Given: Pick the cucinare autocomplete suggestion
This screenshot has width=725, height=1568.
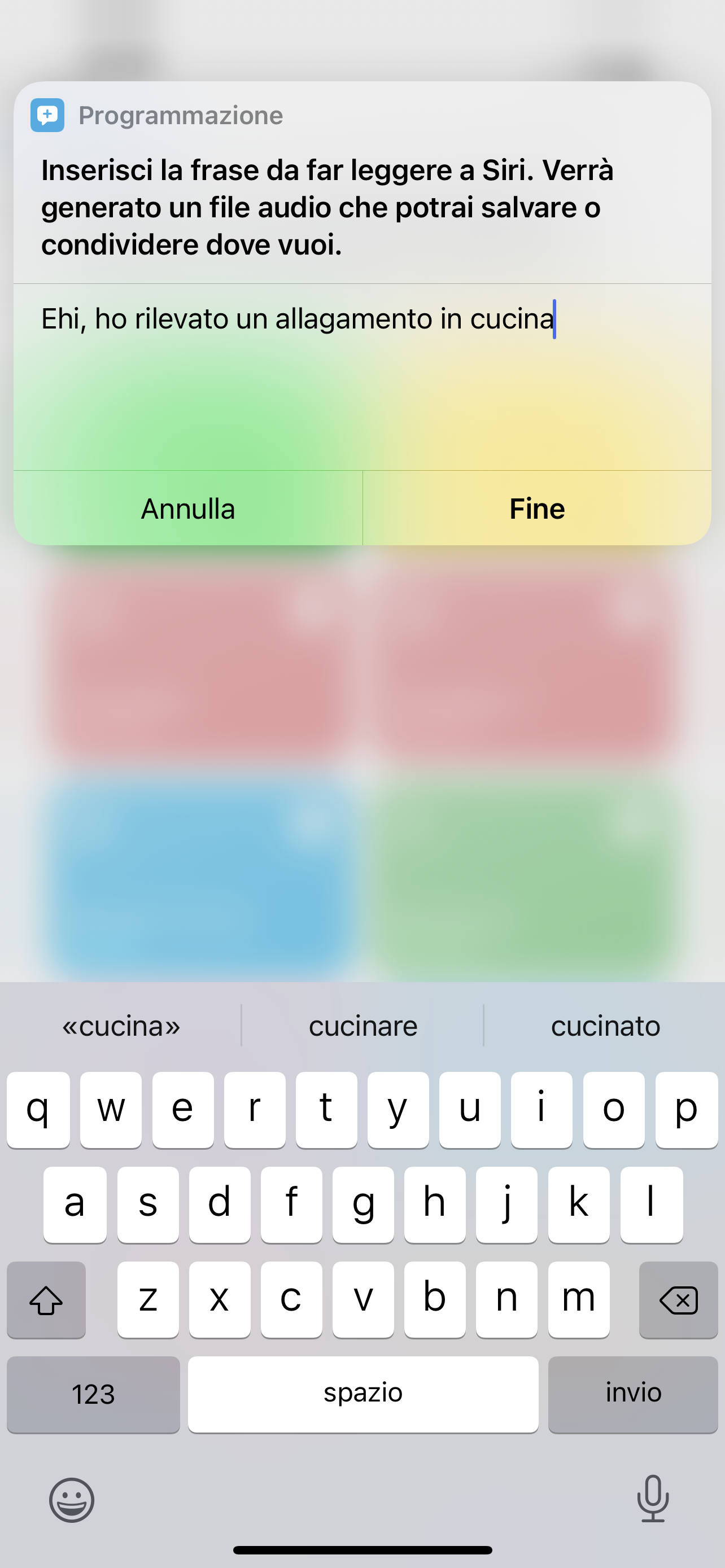Looking at the screenshot, I should (x=363, y=1026).
